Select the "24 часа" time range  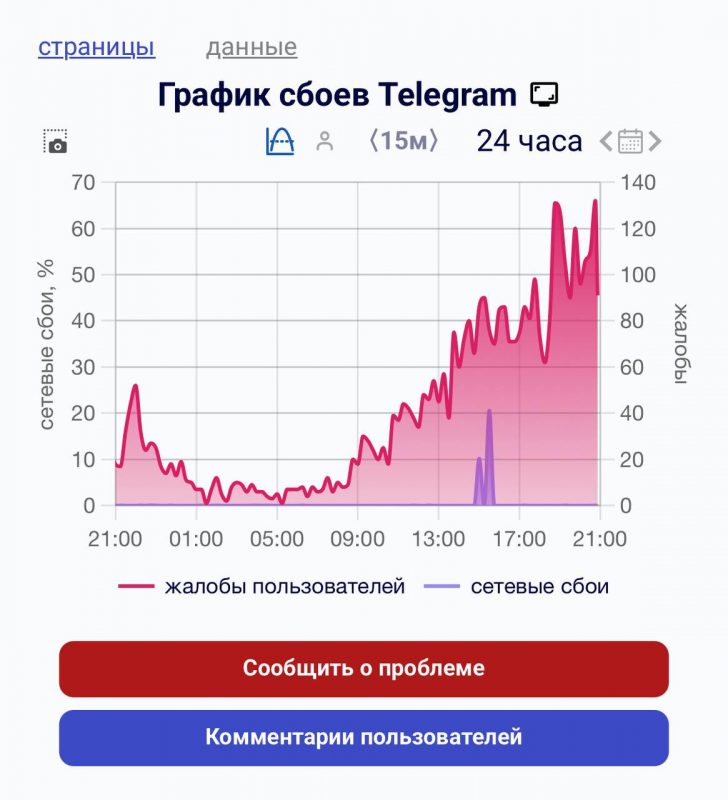[x=529, y=141]
